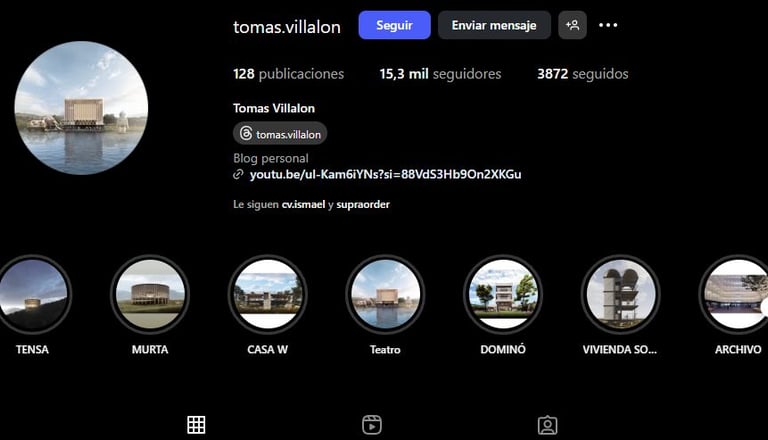Open the three-dot options menu
Viewport: 768px width, 440px height.
click(608, 25)
